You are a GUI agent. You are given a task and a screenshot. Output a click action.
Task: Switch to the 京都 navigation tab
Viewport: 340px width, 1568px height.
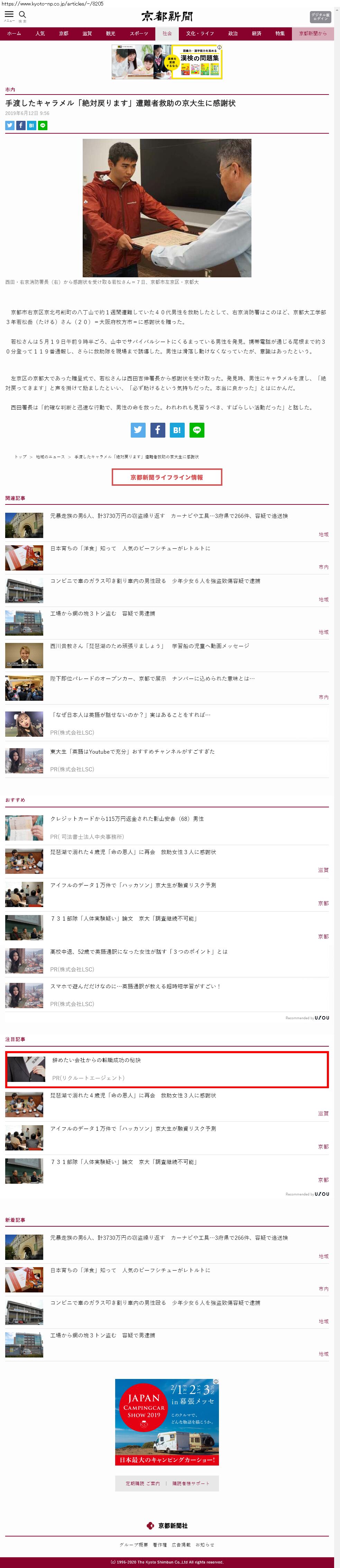point(64,34)
